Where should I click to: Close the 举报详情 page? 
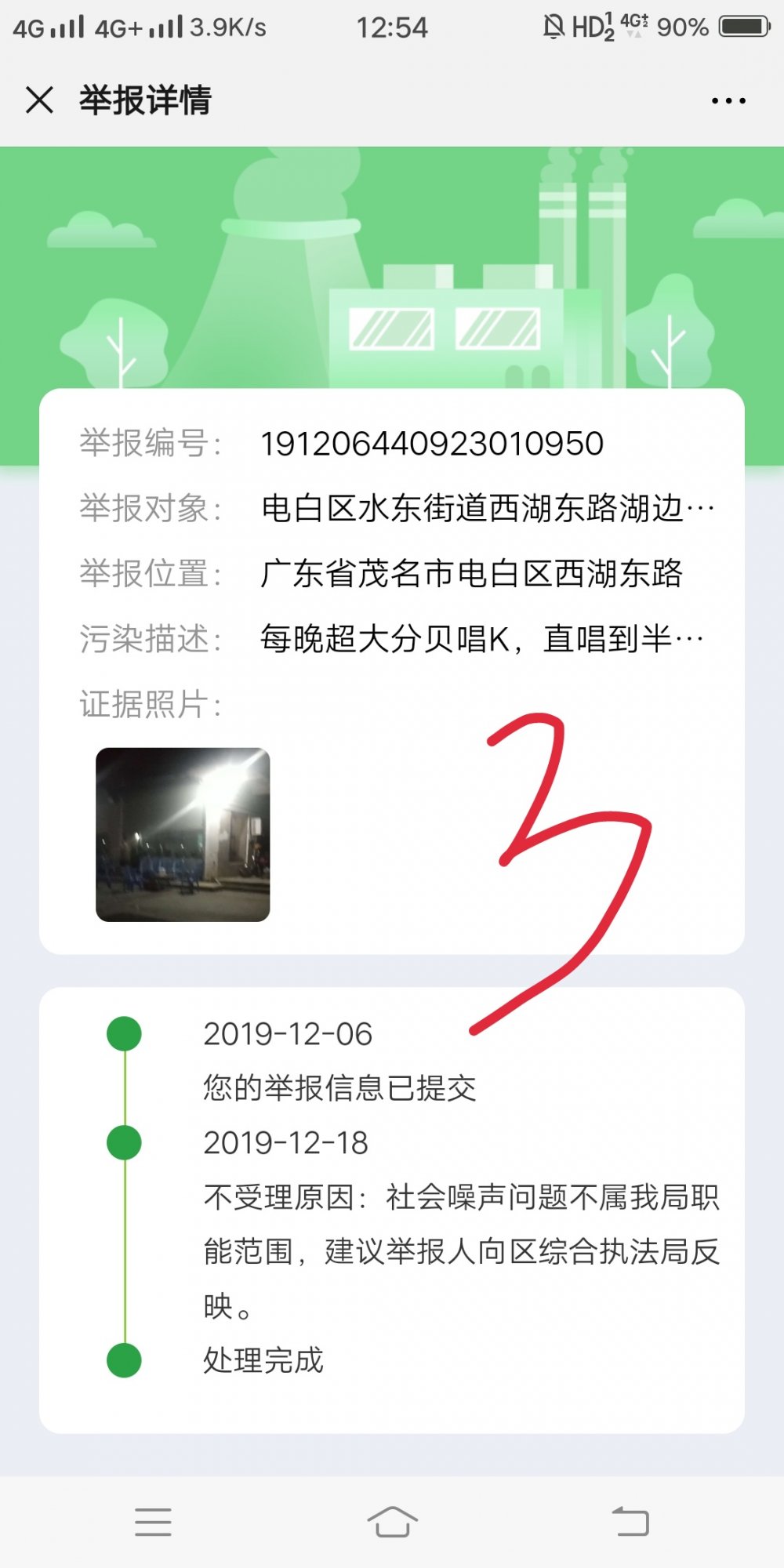click(x=39, y=100)
